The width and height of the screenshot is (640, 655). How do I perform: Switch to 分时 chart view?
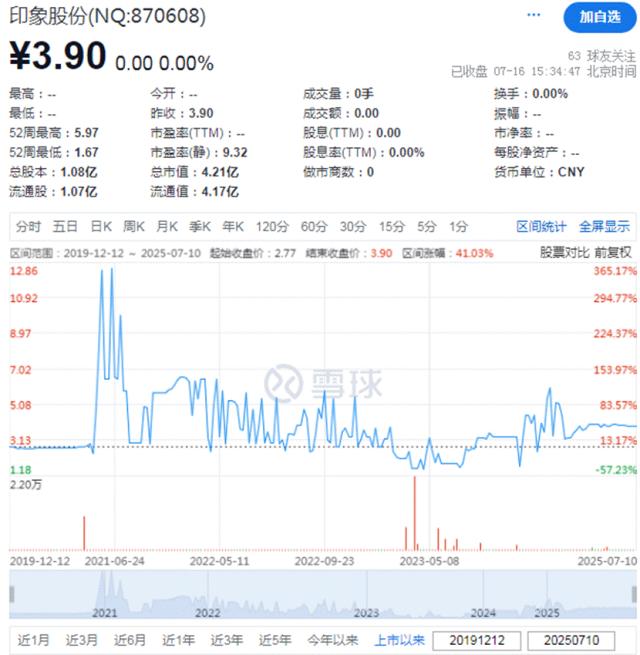pos(28,226)
